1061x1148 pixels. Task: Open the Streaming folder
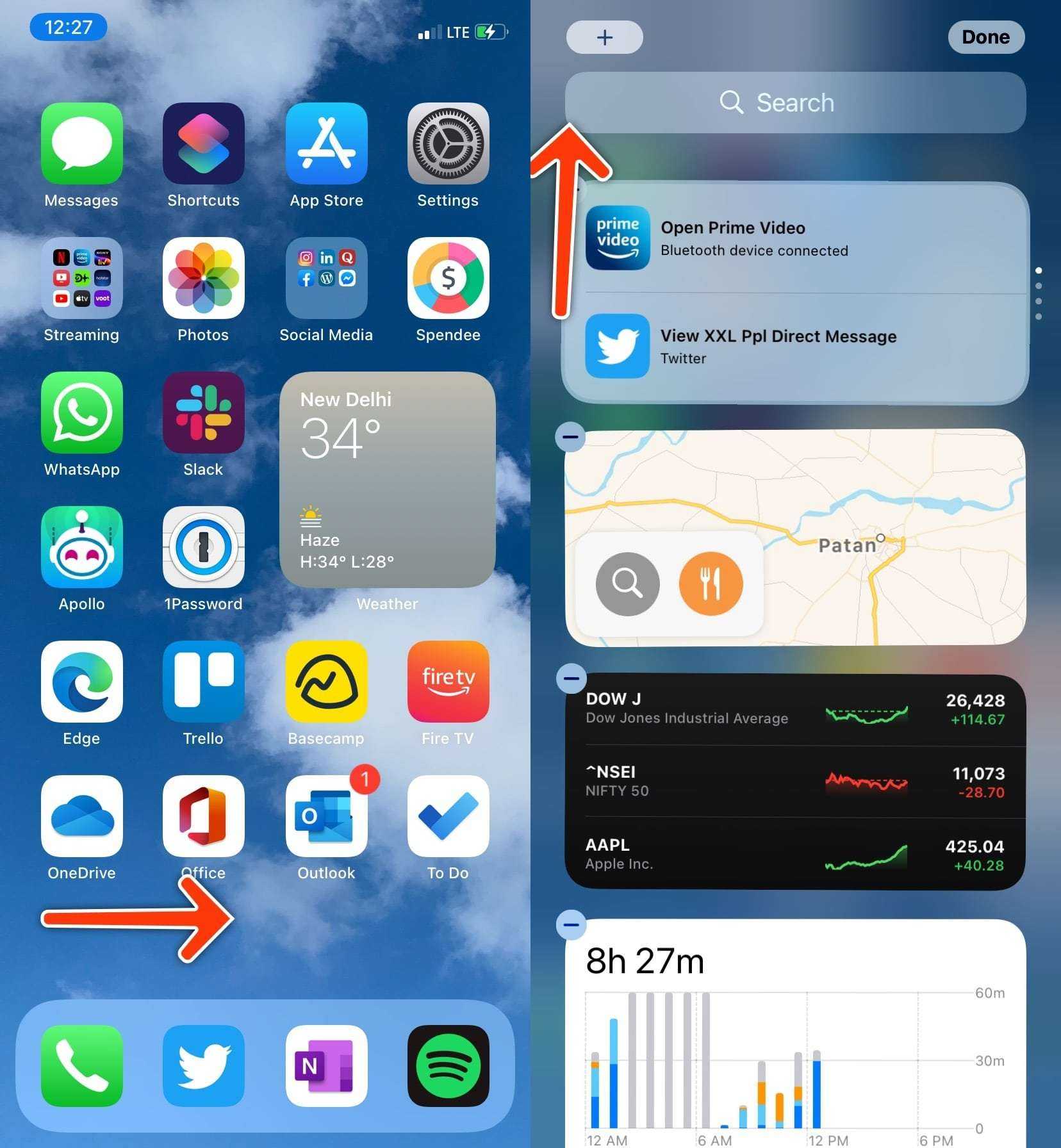(81, 278)
